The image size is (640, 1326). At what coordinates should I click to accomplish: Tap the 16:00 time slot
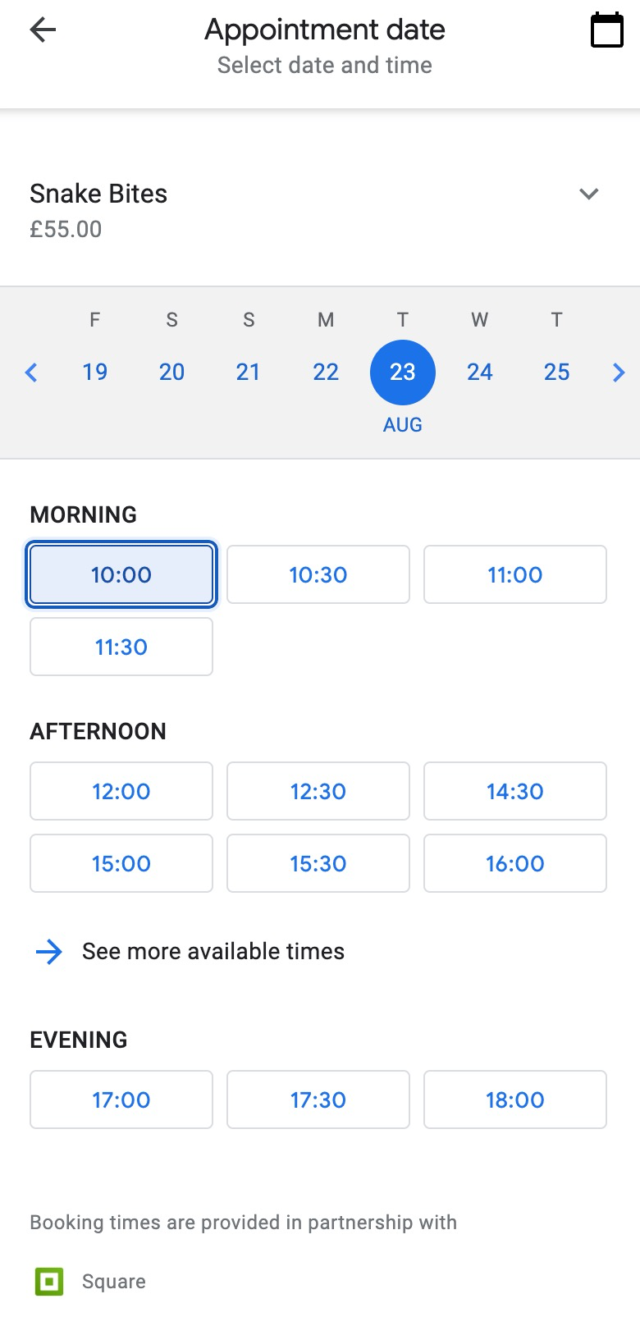coord(515,864)
